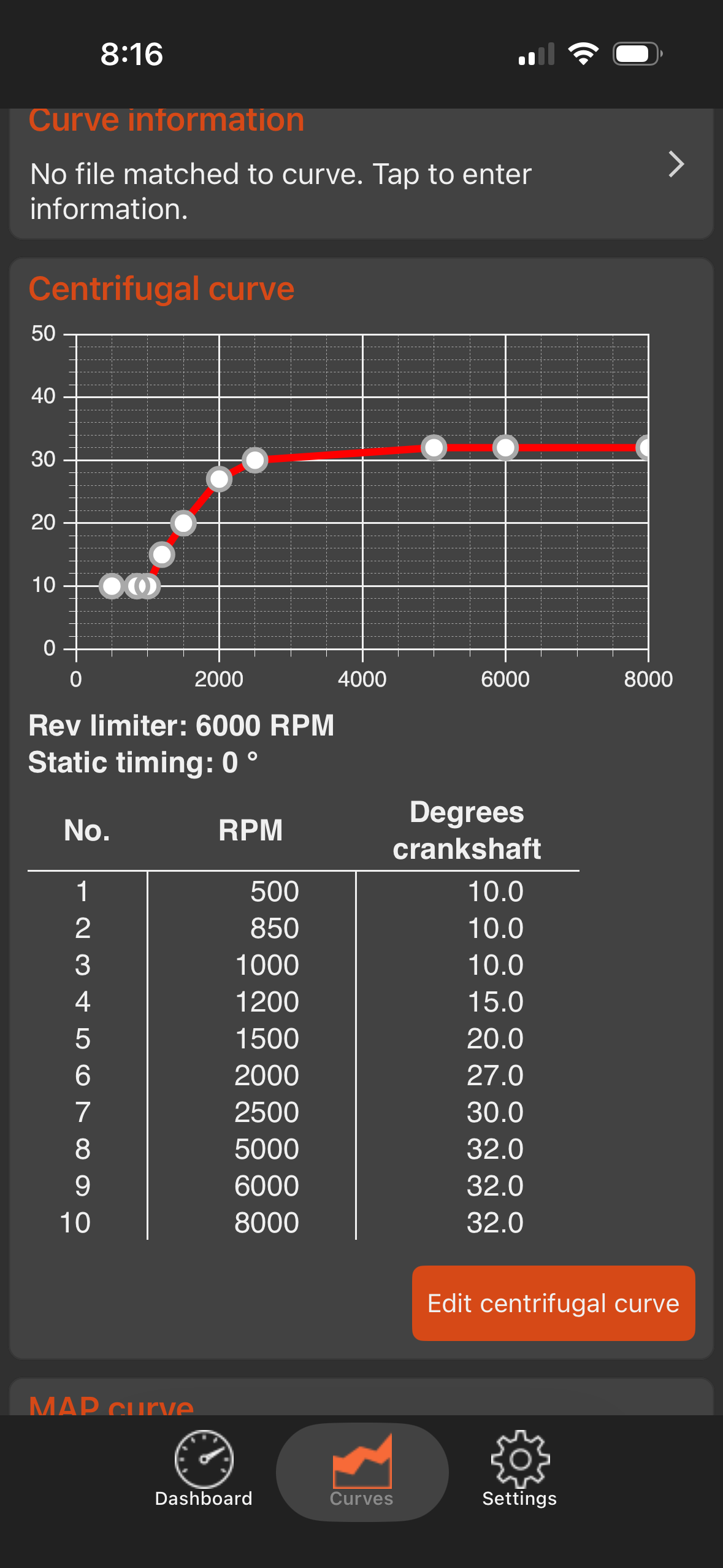Tap Edit centrifugal curve button
This screenshot has height=1568, width=723.
point(553,1303)
